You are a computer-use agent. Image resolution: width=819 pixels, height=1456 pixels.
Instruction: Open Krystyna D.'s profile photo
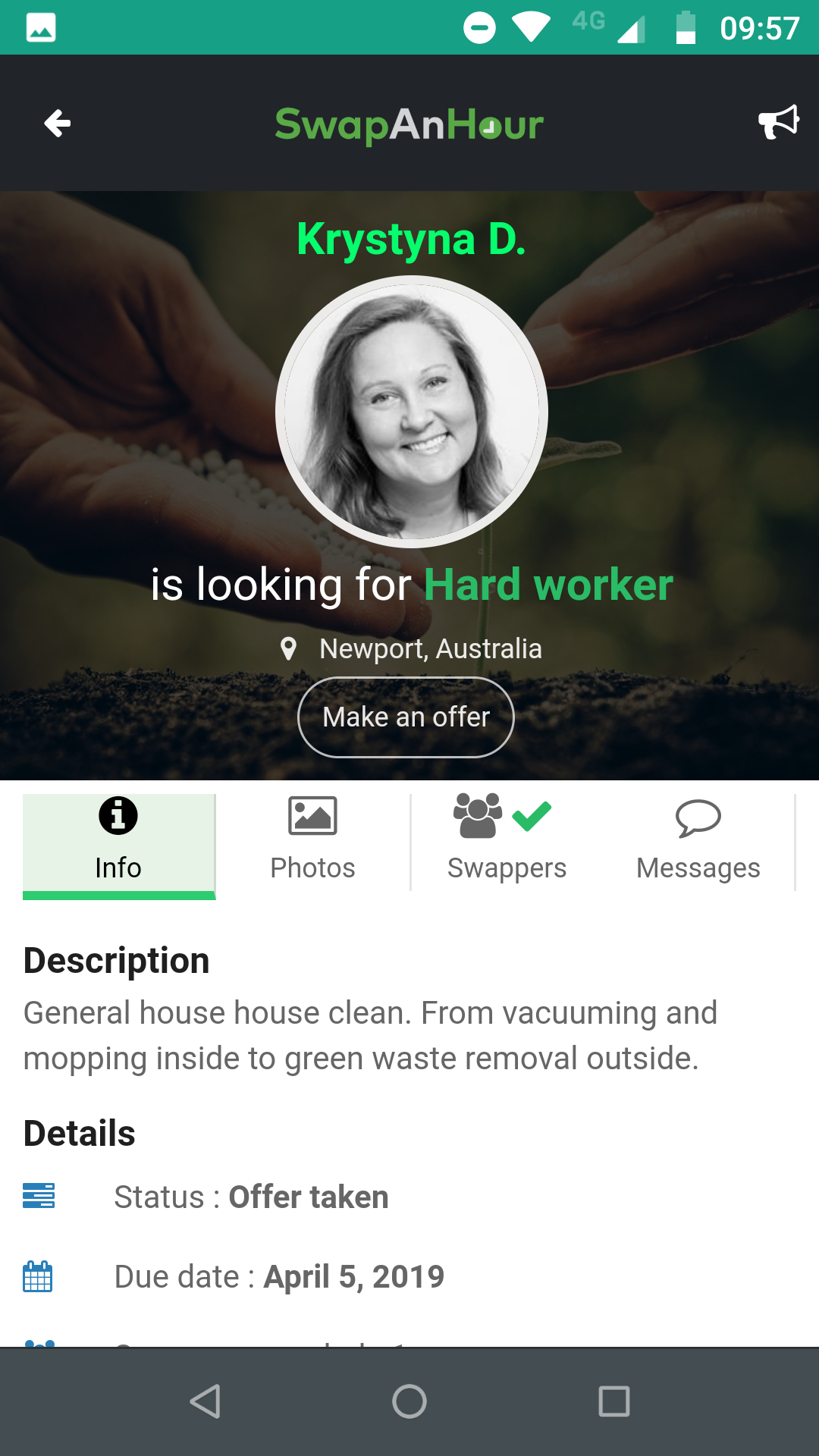tap(412, 412)
